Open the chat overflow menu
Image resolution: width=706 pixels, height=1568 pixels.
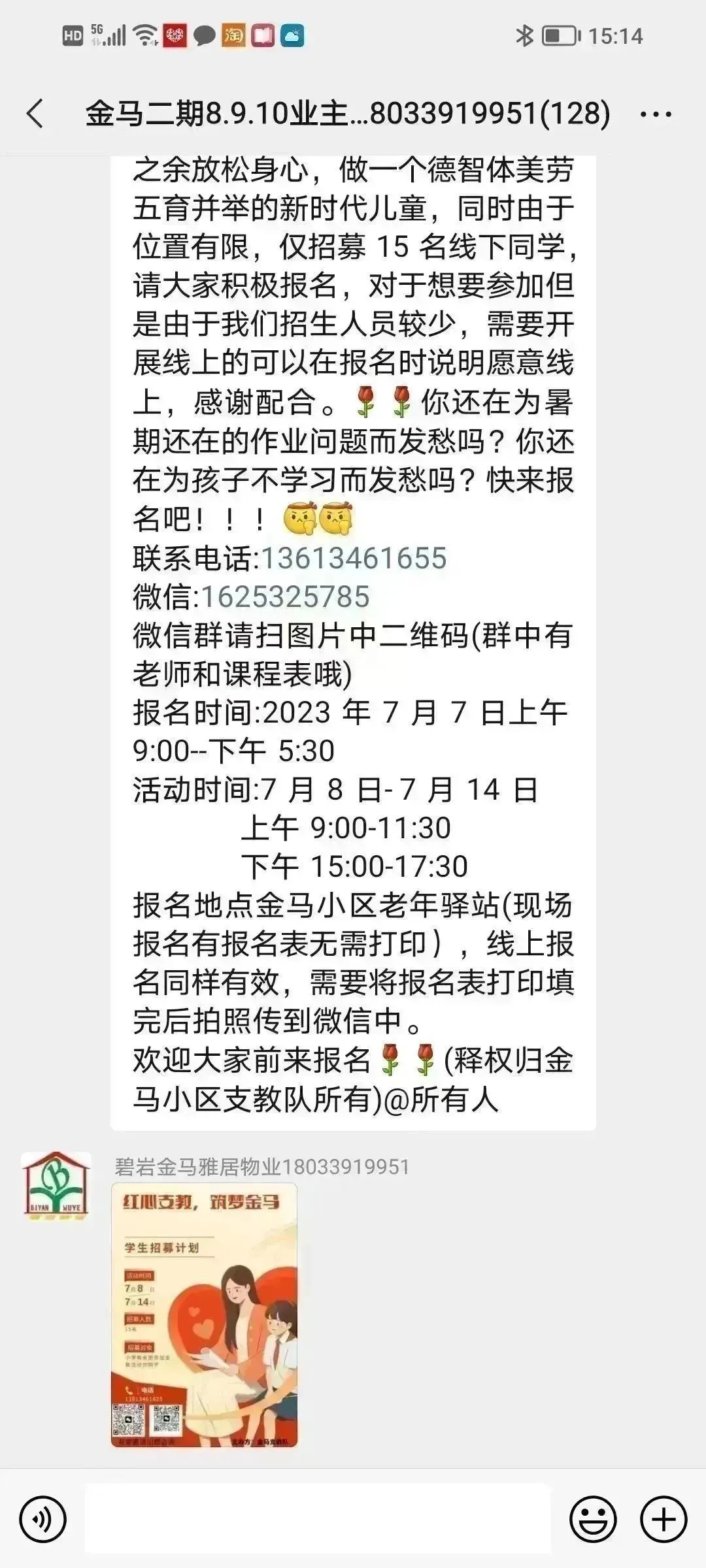click(656, 115)
